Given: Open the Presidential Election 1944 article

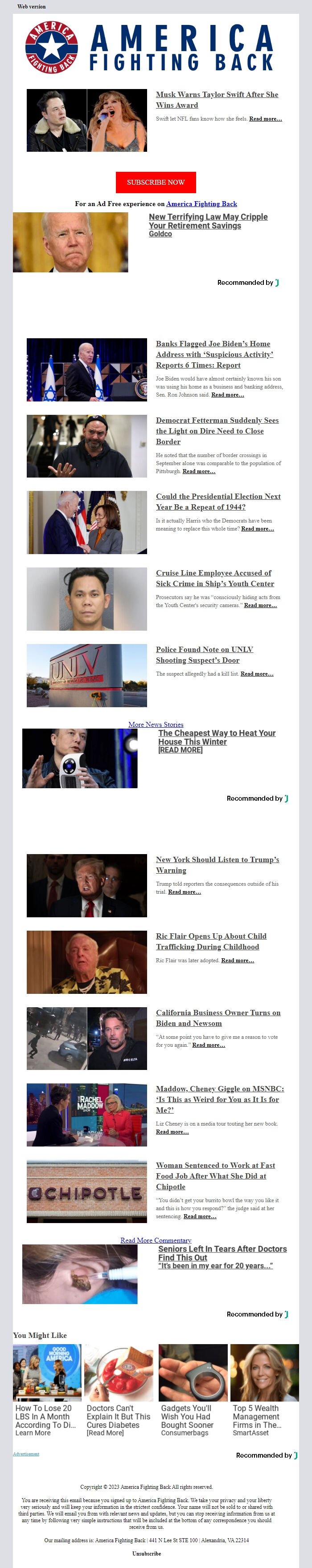Looking at the screenshot, I should click(x=218, y=502).
